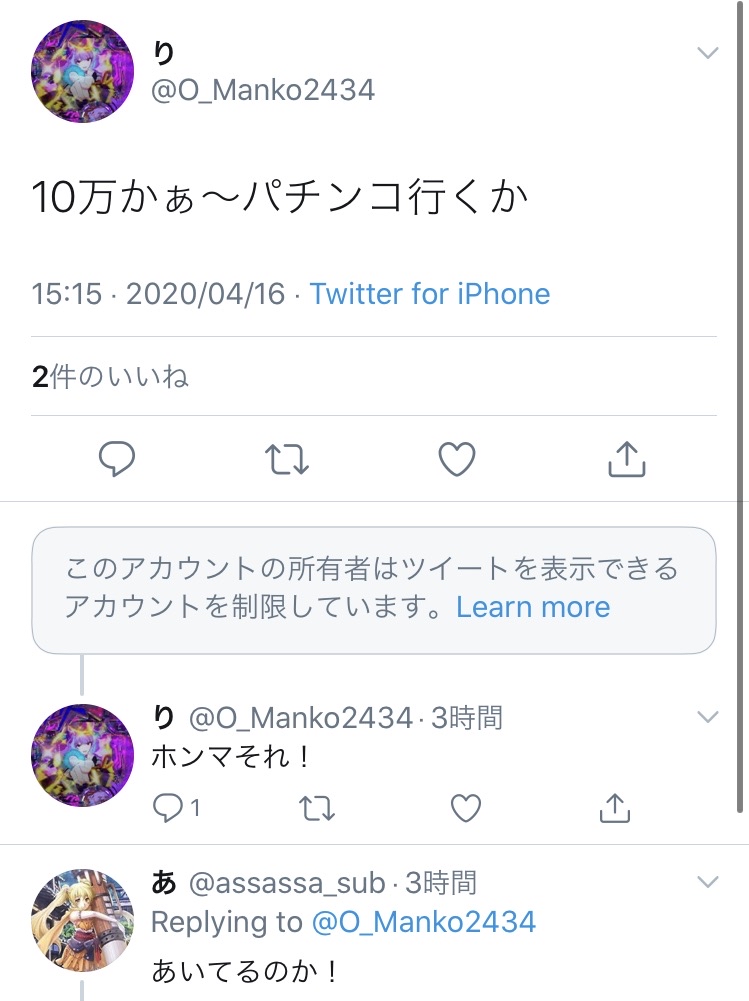Tap the Twitter for iPhone link
Image resolution: width=749 pixels, height=1001 pixels.
[429, 294]
